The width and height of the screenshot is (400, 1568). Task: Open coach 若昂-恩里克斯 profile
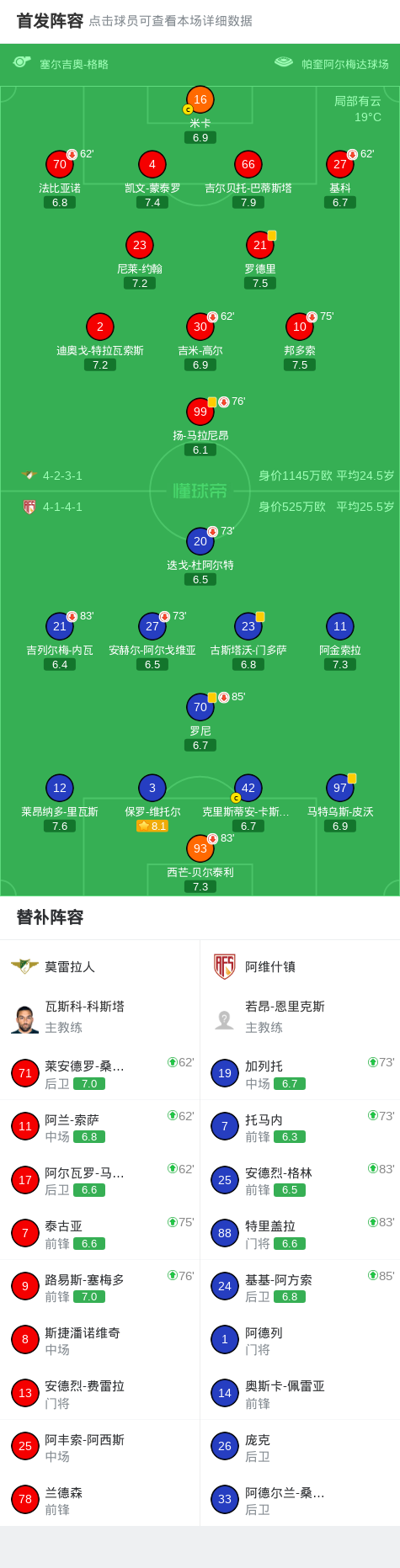point(300,1017)
